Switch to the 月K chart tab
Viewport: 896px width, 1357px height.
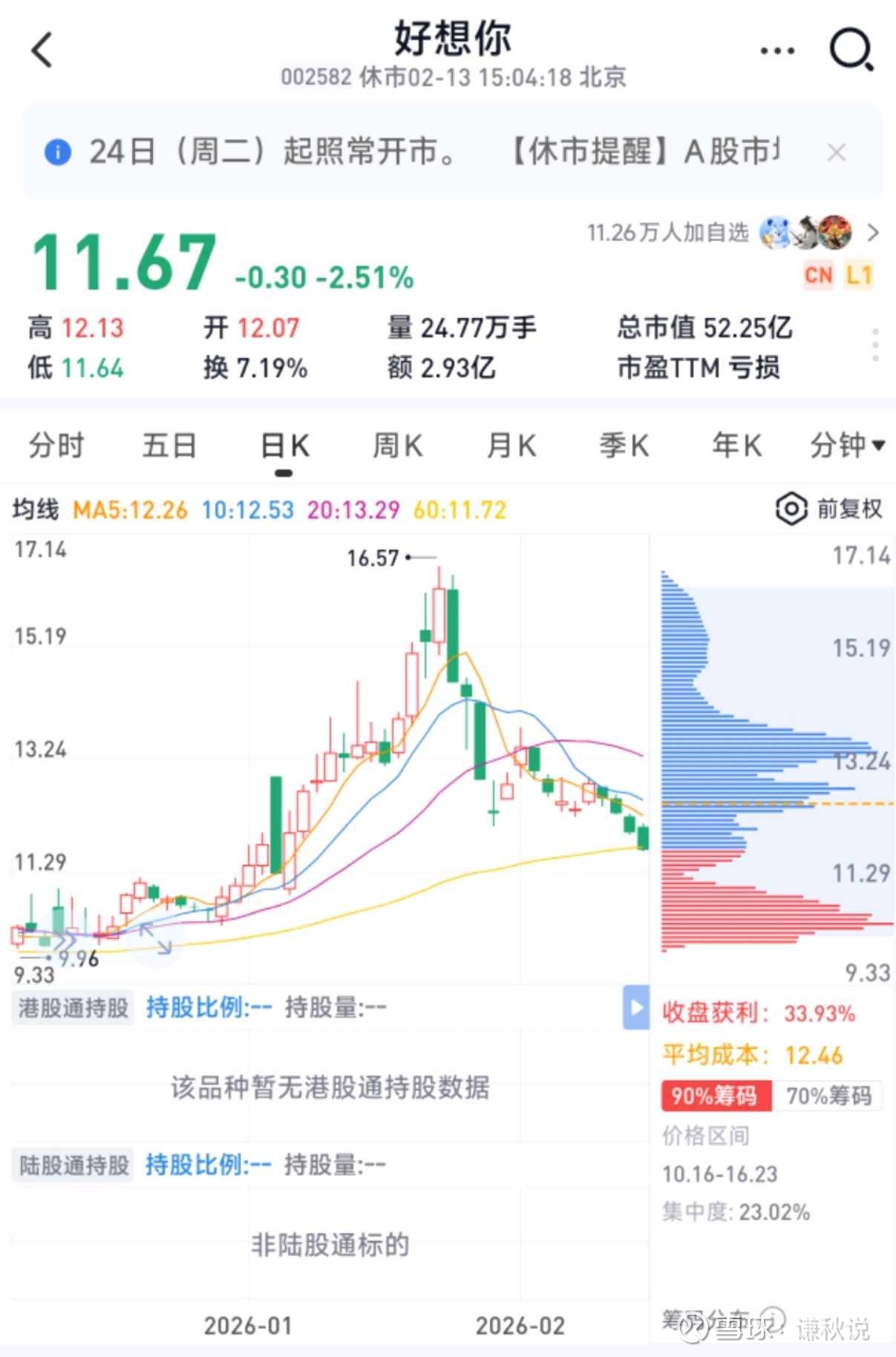click(x=511, y=446)
